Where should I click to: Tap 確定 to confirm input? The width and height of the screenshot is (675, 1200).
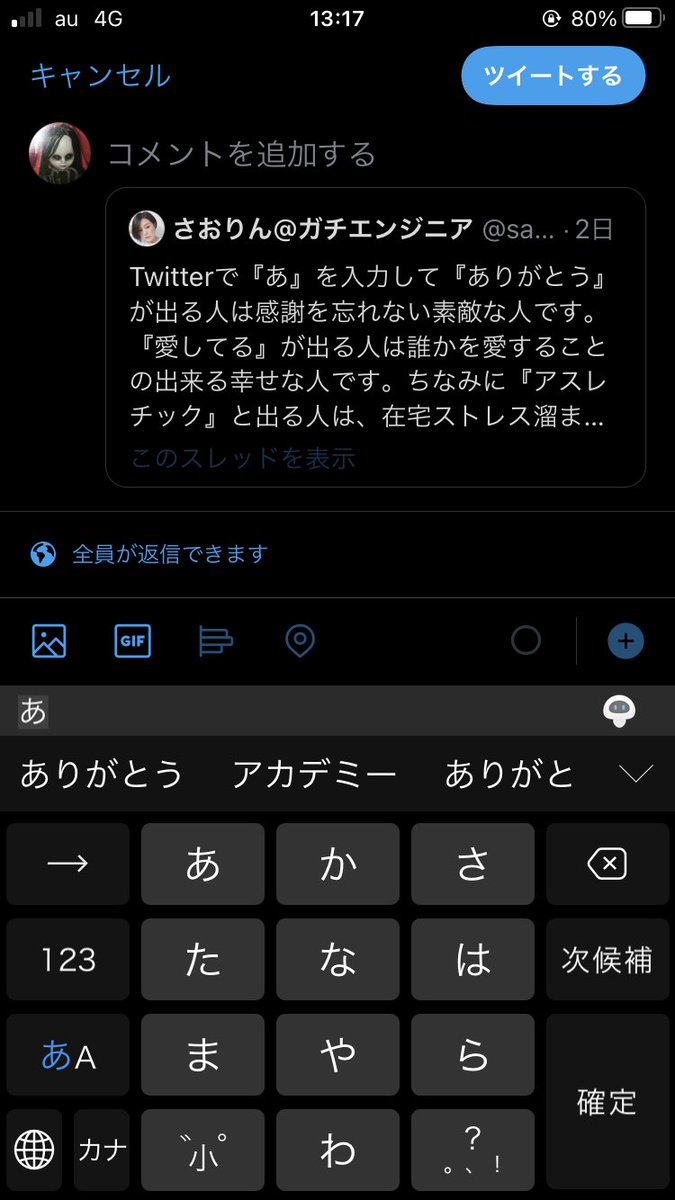(607, 1102)
